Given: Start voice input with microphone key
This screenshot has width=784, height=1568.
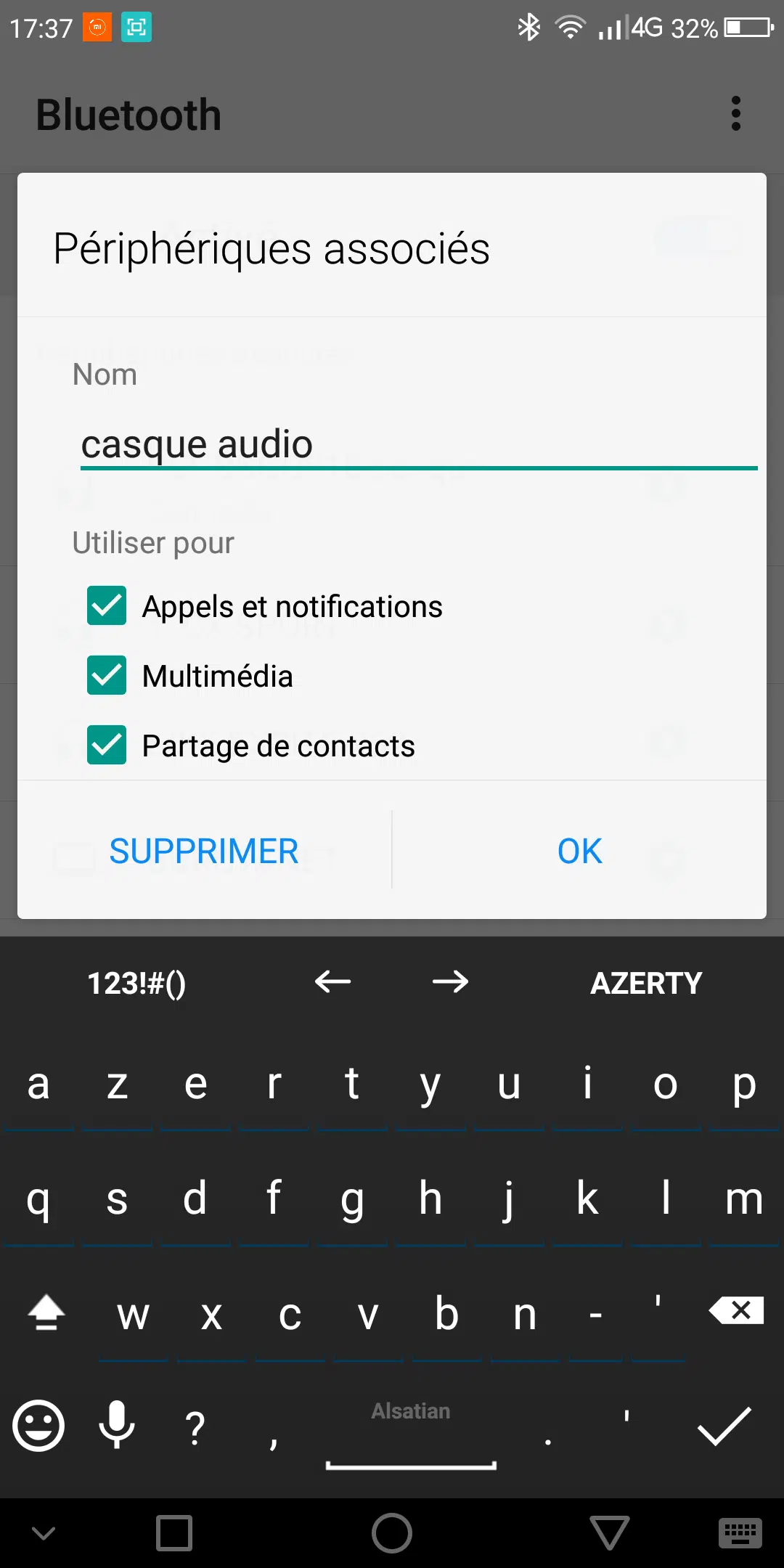Looking at the screenshot, I should [x=117, y=1424].
